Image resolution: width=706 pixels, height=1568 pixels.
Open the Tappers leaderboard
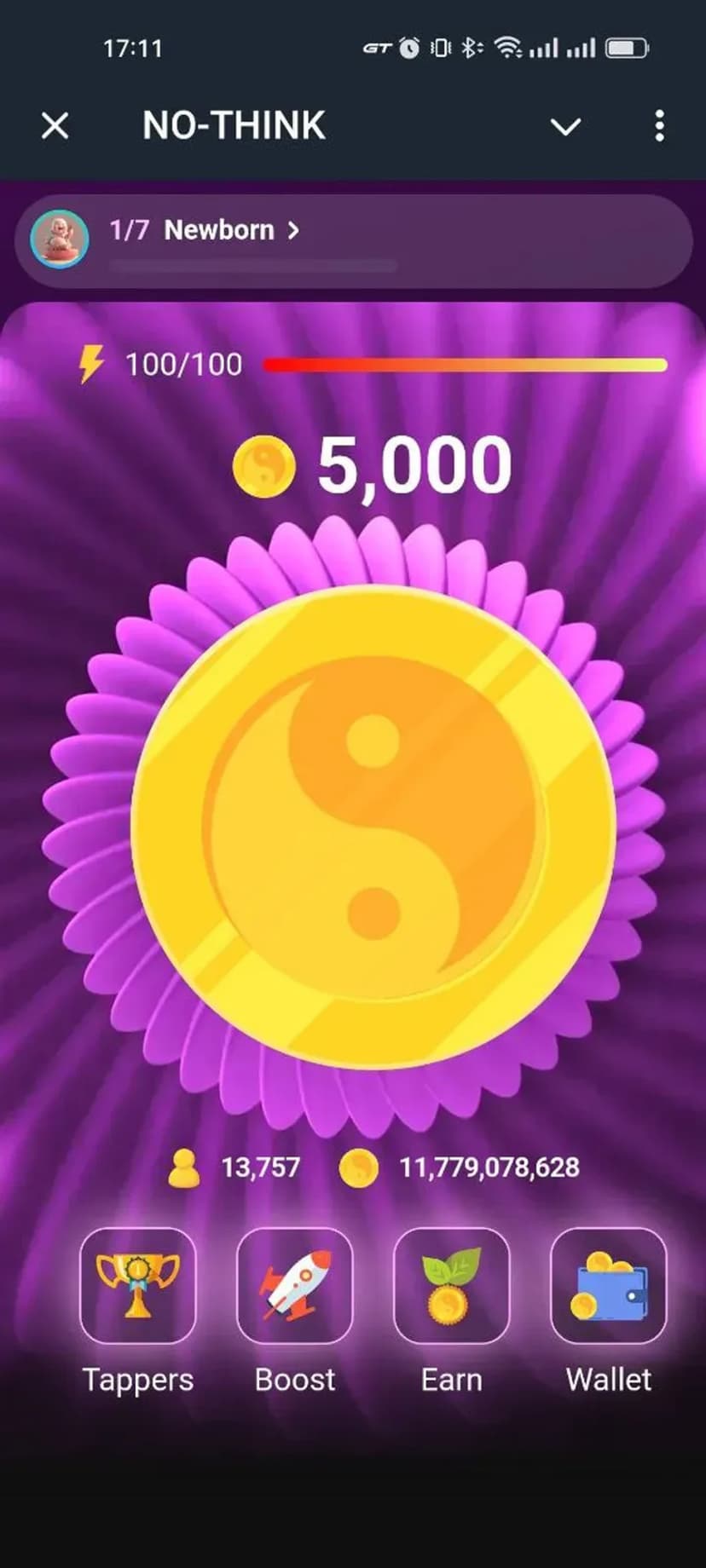pyautogui.click(x=137, y=1286)
